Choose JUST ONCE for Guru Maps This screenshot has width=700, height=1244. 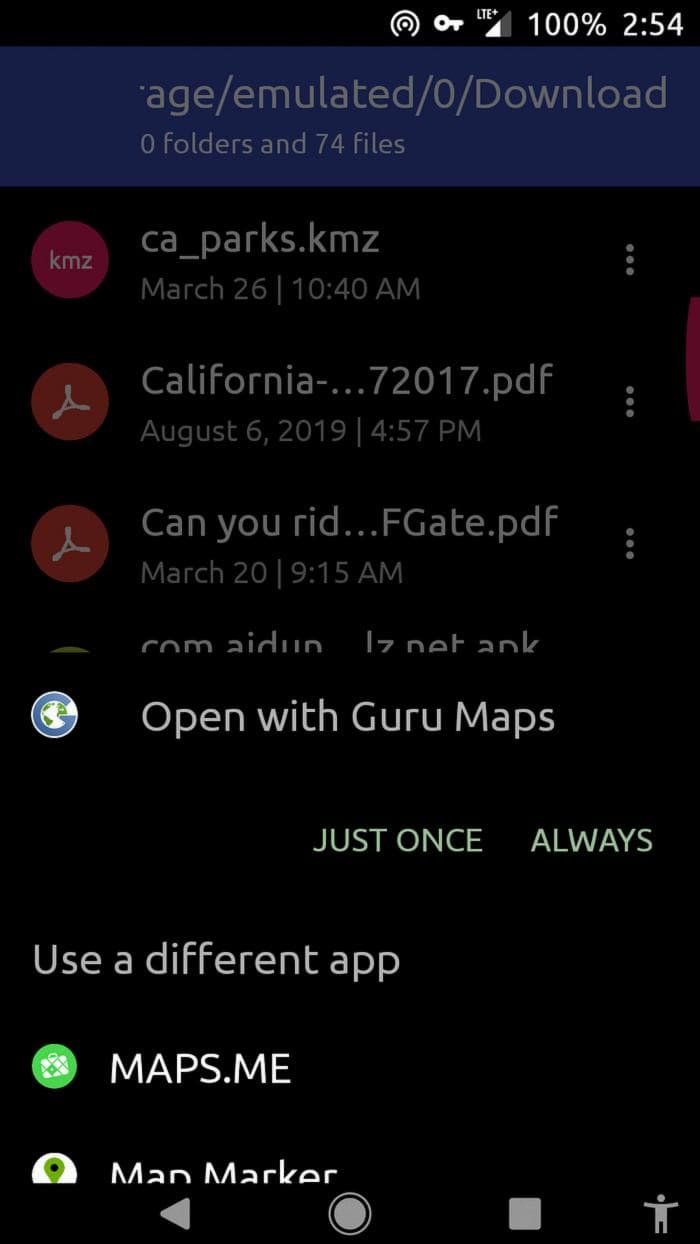click(x=397, y=840)
